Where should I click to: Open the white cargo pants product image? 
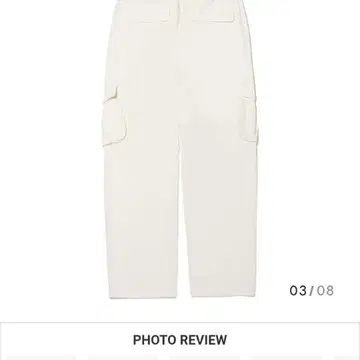pyautogui.click(x=180, y=149)
